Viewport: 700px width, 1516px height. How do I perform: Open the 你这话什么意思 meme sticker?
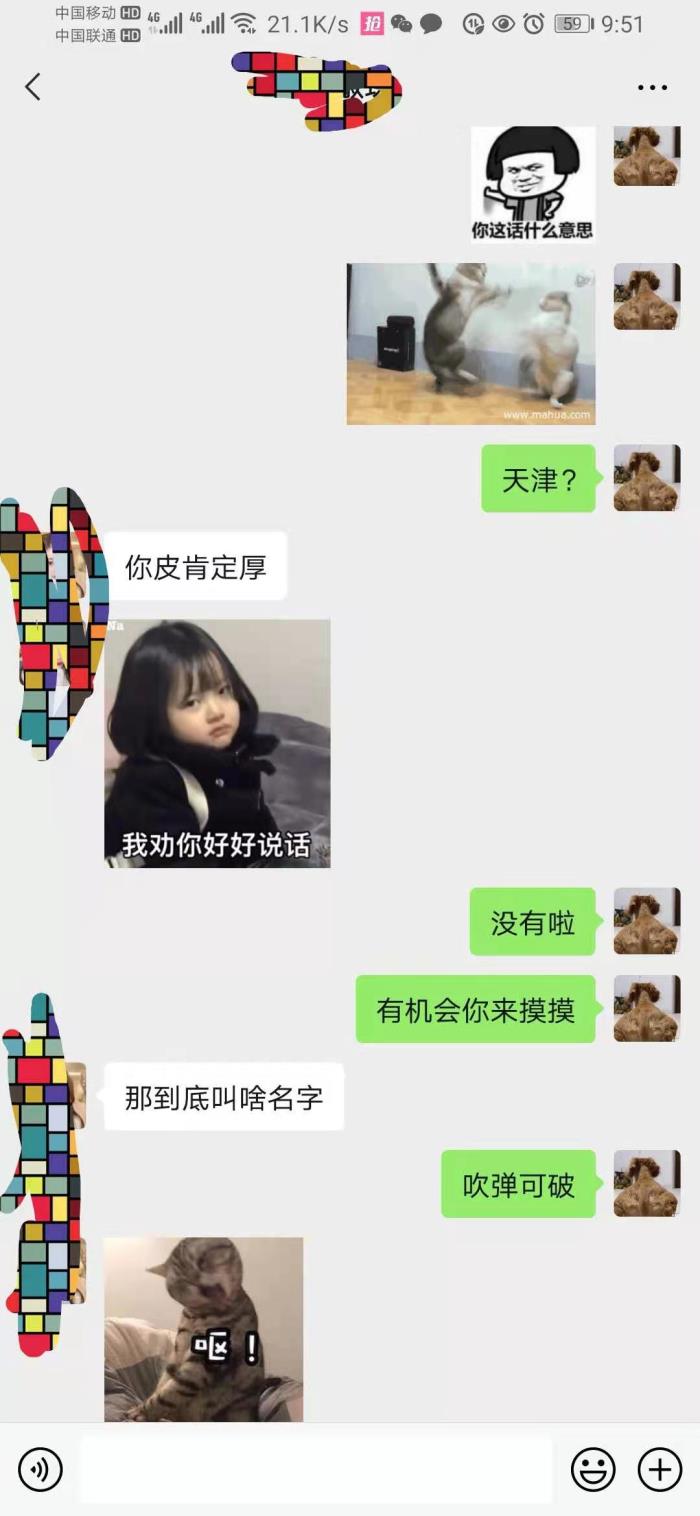click(x=533, y=184)
